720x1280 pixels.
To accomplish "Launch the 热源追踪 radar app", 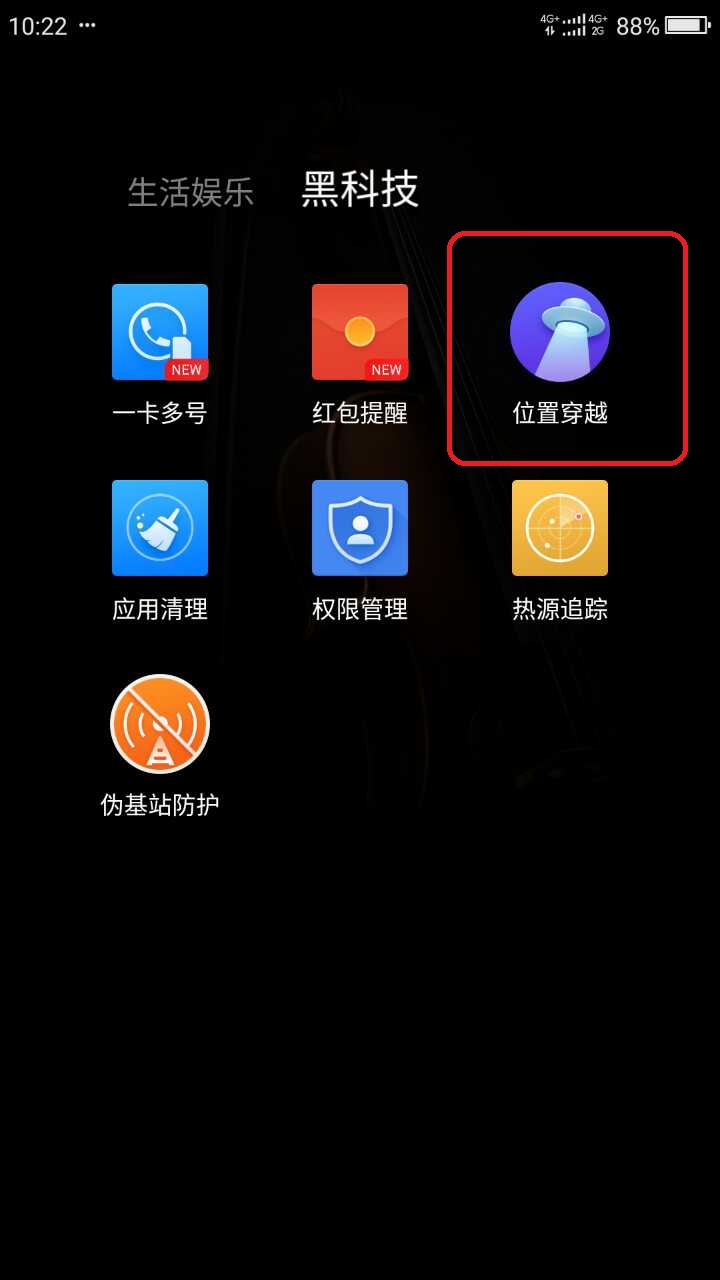I will tap(560, 528).
